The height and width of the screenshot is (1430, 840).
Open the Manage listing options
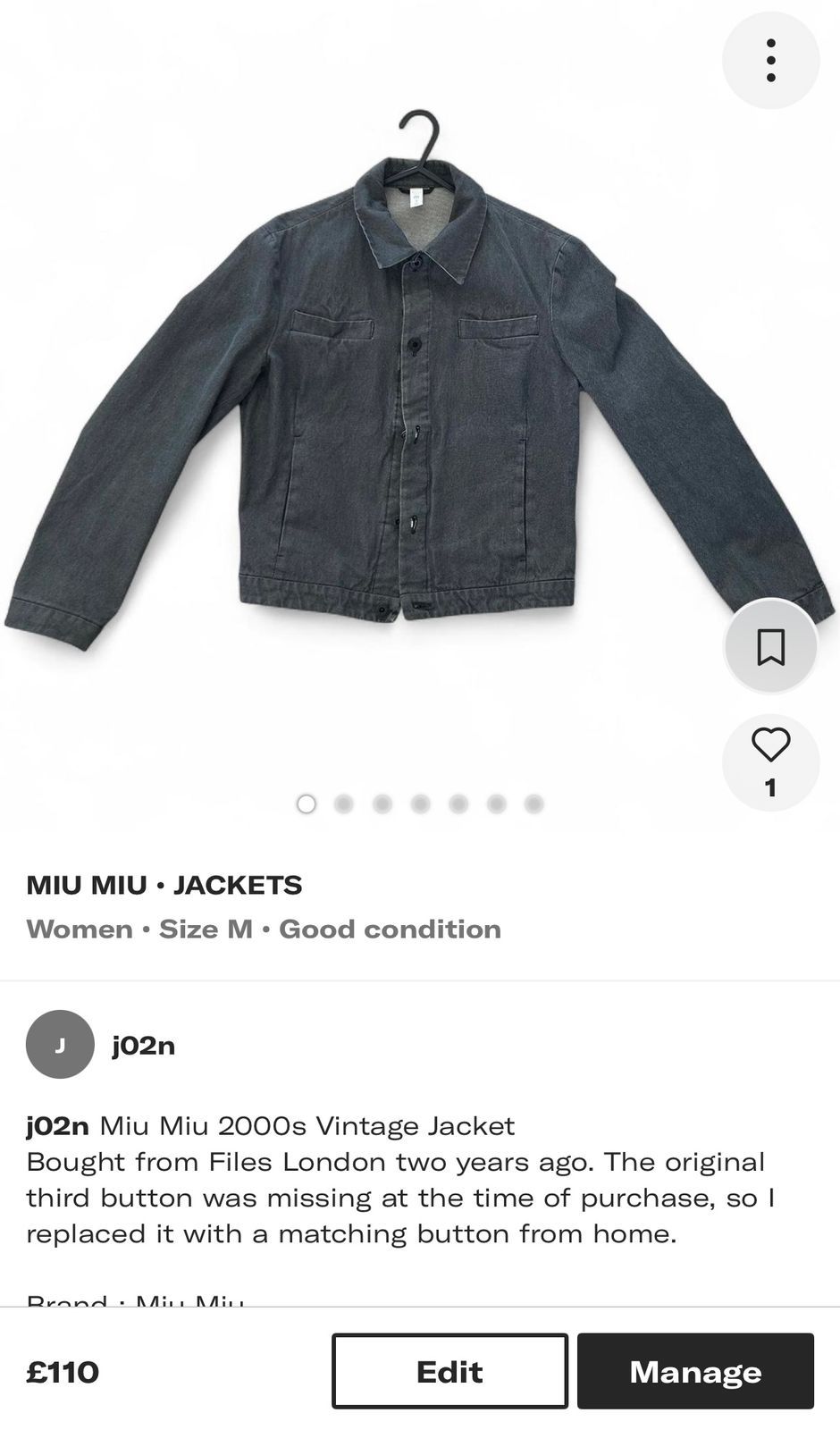pyautogui.click(x=695, y=1371)
